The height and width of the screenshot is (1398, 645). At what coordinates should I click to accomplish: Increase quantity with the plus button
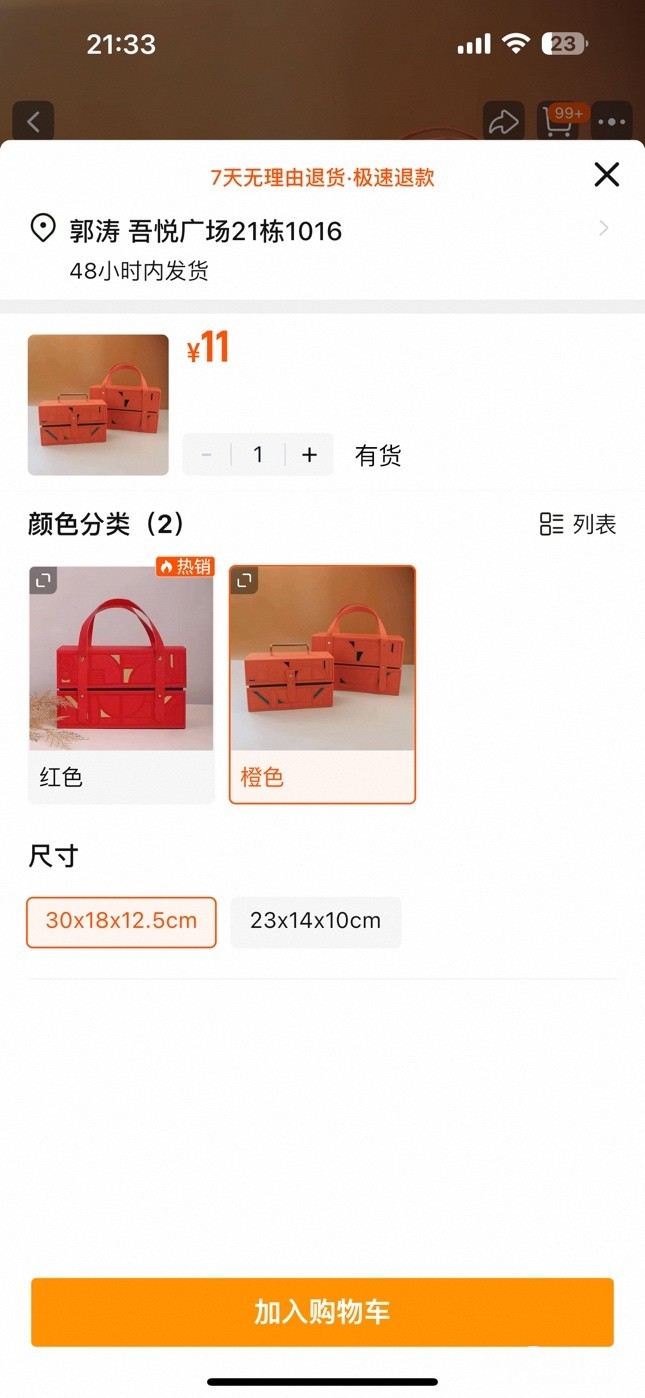click(310, 455)
